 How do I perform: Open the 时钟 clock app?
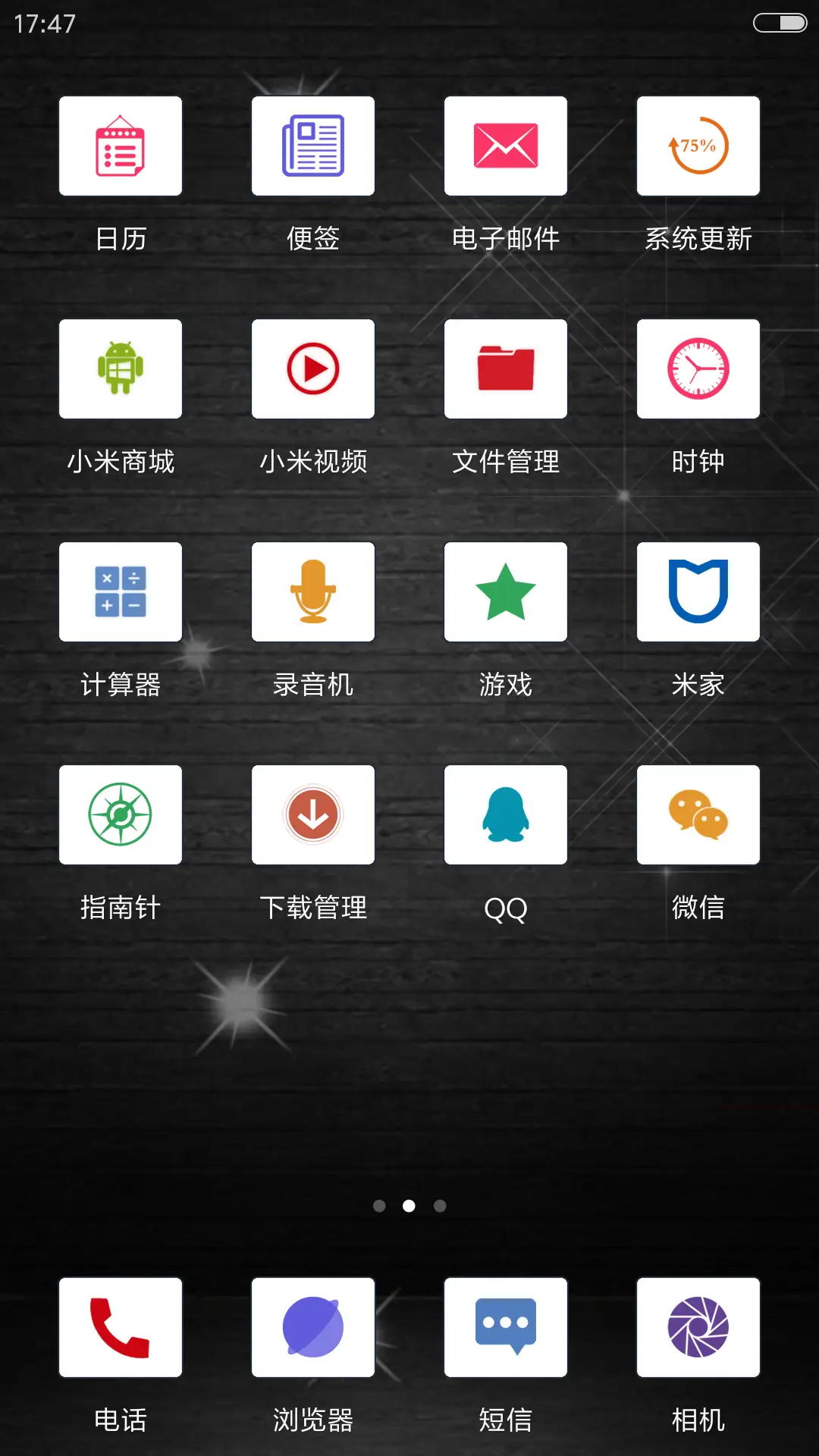(698, 369)
